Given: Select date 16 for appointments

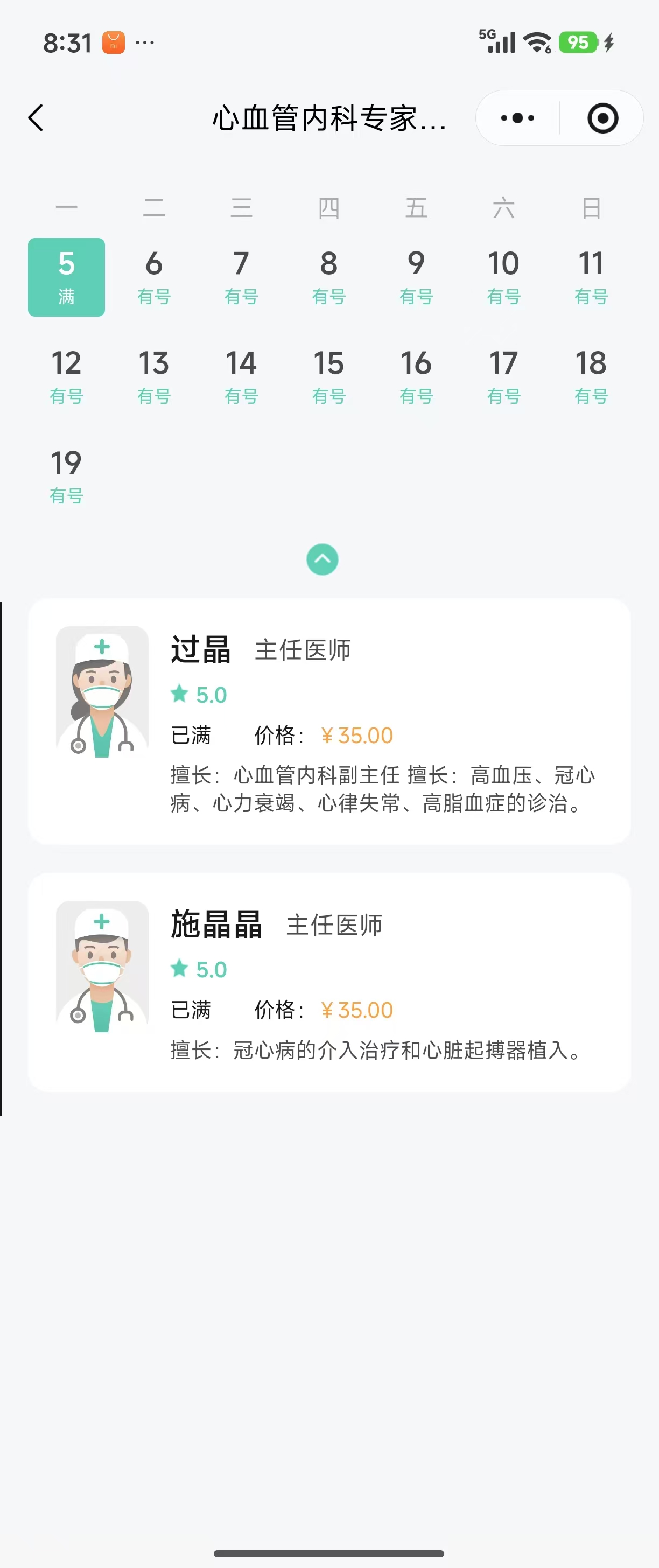Looking at the screenshot, I should 416,377.
